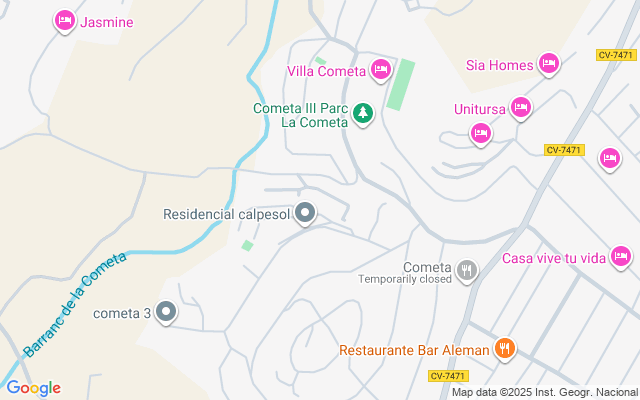Image resolution: width=640 pixels, height=400 pixels.
Task: Select the Unitursa hotel pin
Action: pos(520,107)
